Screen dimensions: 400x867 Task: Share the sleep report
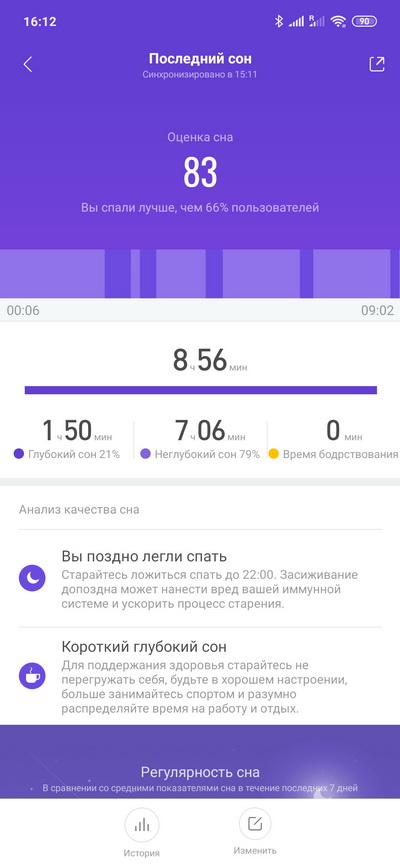tap(376, 64)
